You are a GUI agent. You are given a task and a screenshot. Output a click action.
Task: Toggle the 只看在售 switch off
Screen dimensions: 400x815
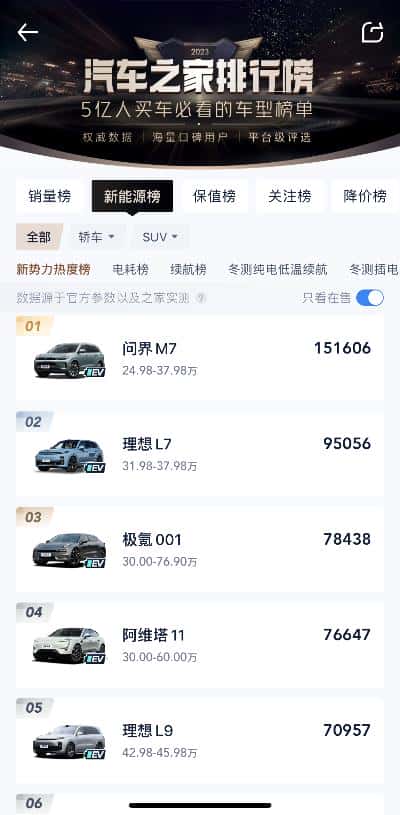[370, 298]
